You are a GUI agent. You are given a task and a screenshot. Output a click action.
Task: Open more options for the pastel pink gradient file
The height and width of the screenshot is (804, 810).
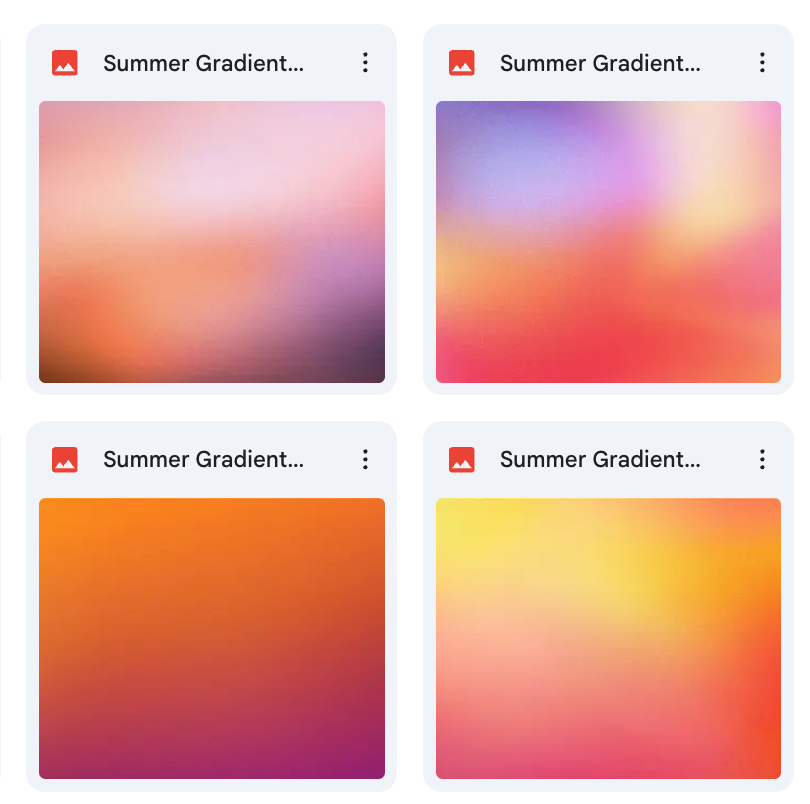click(x=365, y=63)
